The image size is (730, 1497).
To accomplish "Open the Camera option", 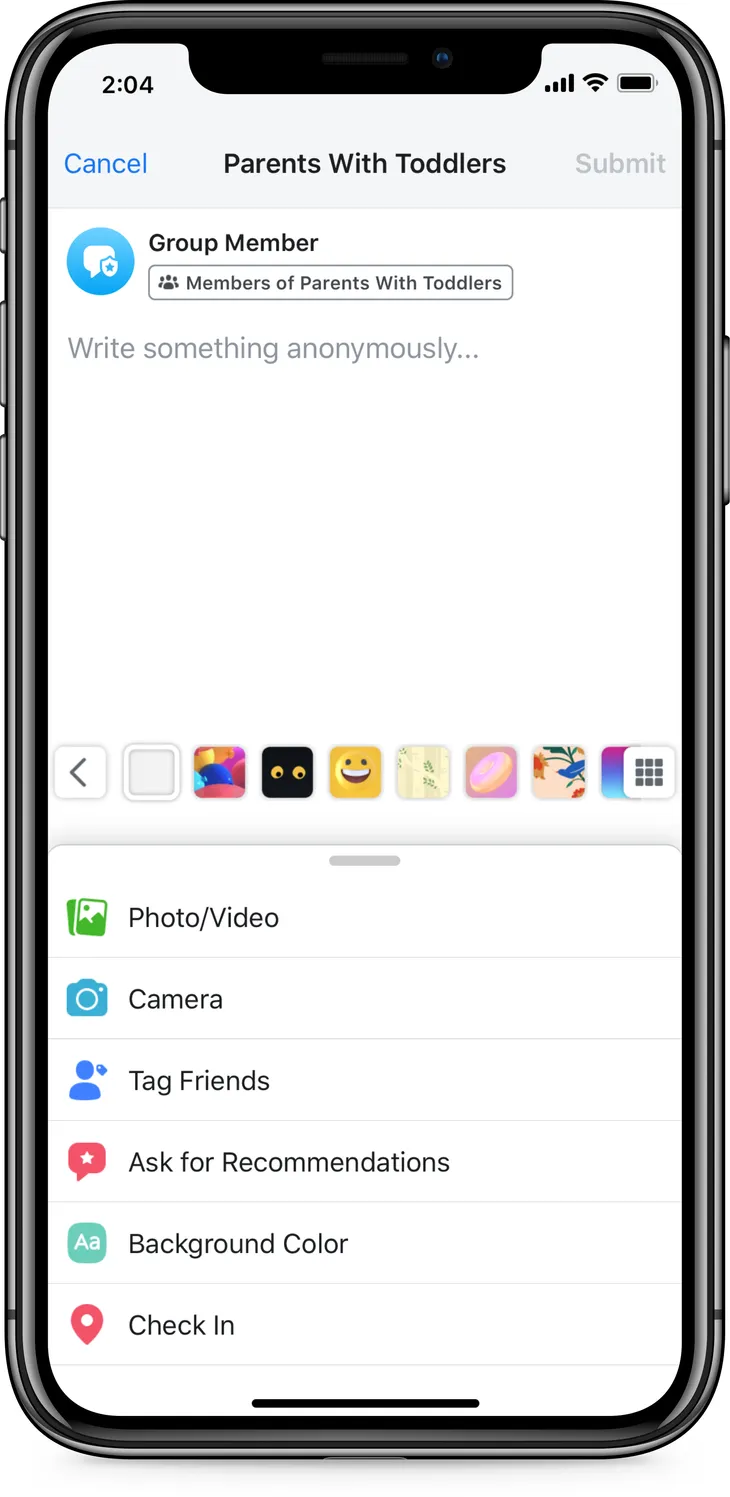I will tap(175, 999).
